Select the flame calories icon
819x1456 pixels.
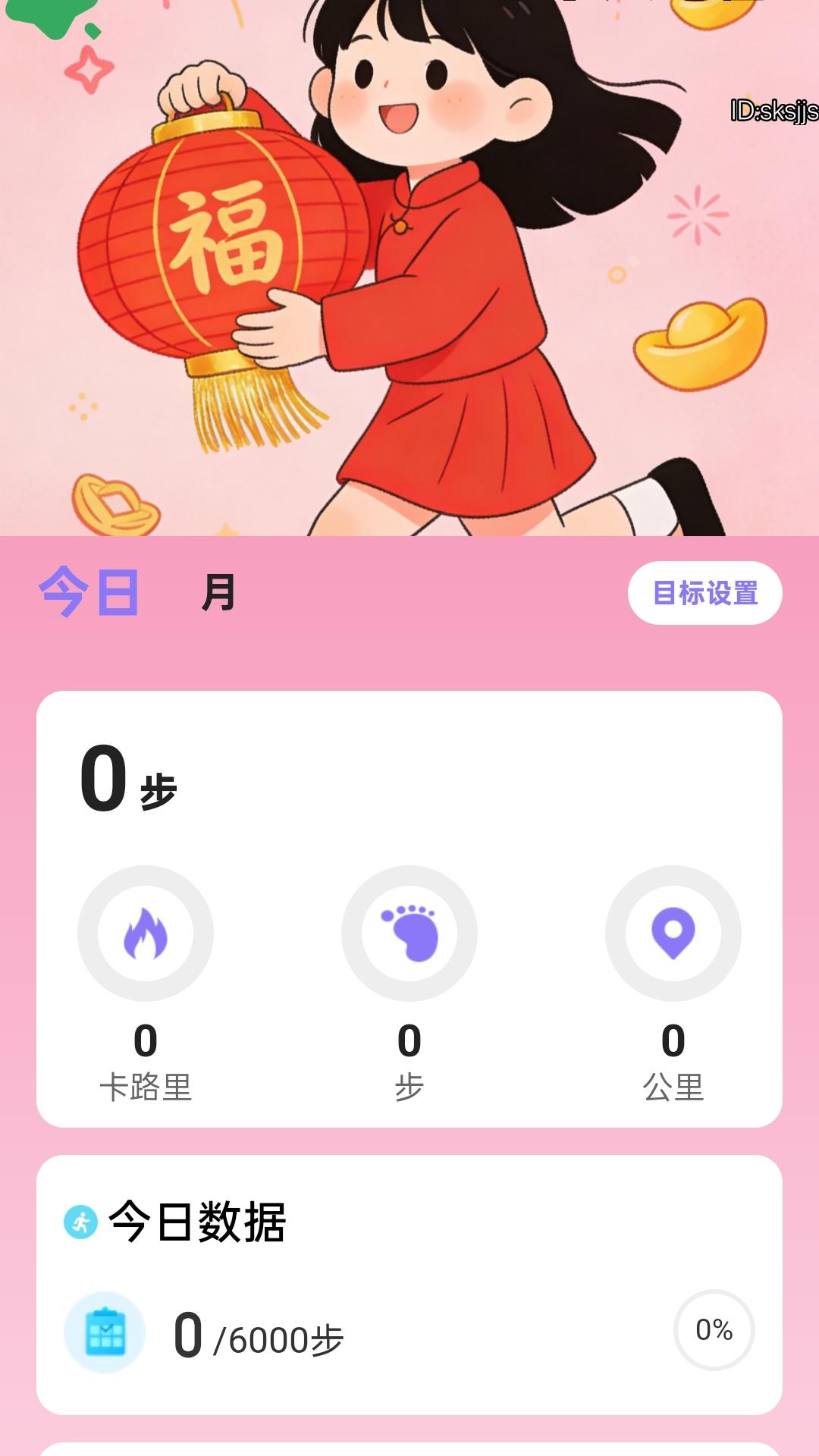pos(146,934)
